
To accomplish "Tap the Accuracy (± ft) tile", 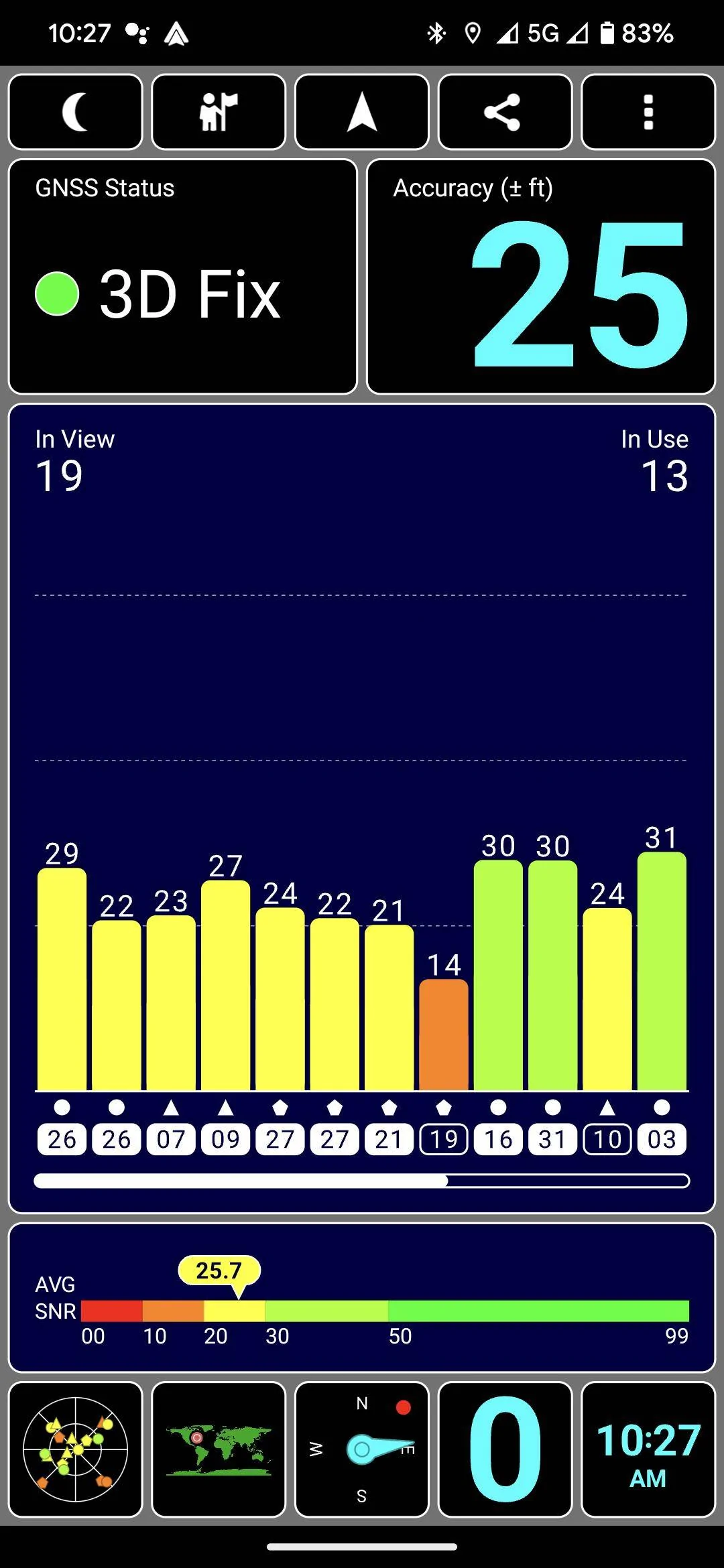I will coord(541,277).
